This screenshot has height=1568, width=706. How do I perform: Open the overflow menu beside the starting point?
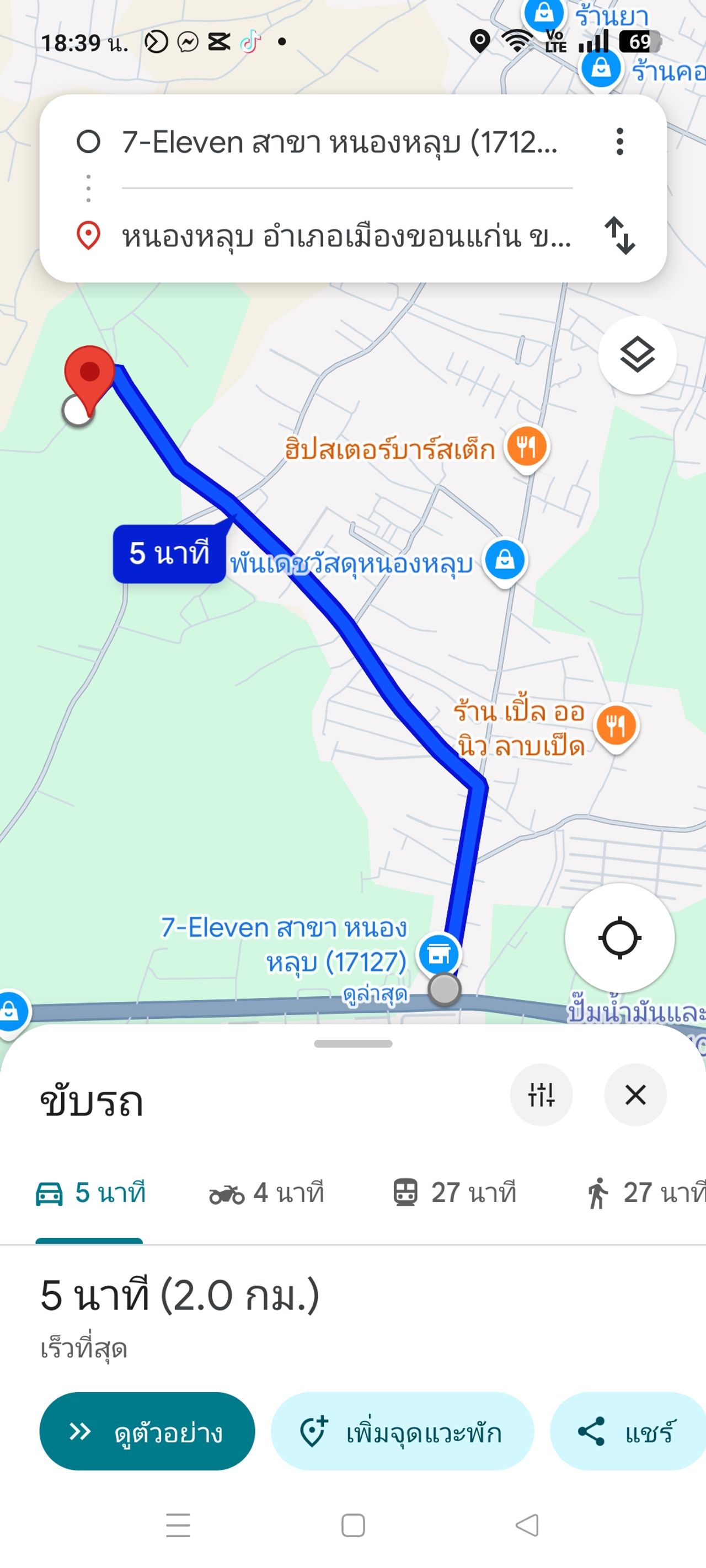pyautogui.click(x=619, y=142)
